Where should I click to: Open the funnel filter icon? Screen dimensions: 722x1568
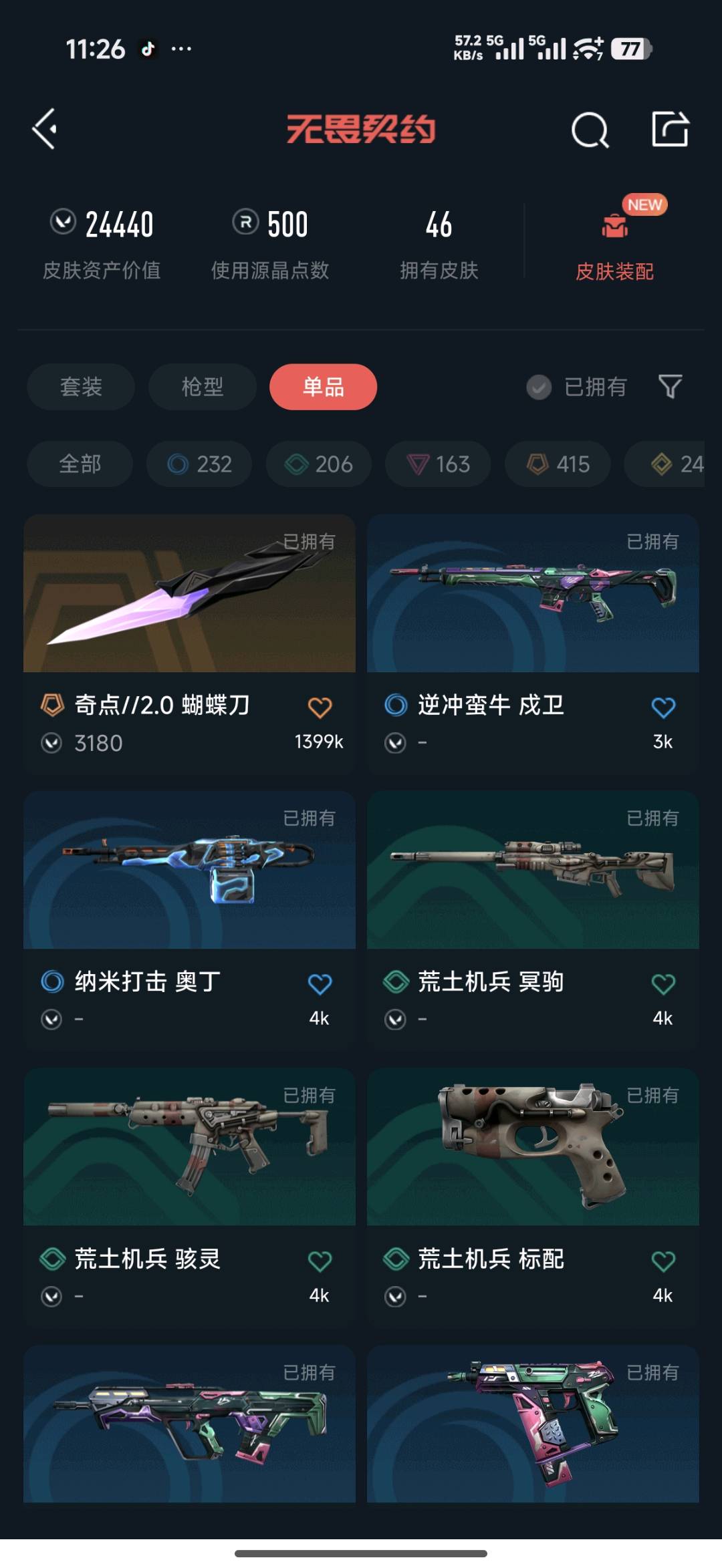pos(670,386)
